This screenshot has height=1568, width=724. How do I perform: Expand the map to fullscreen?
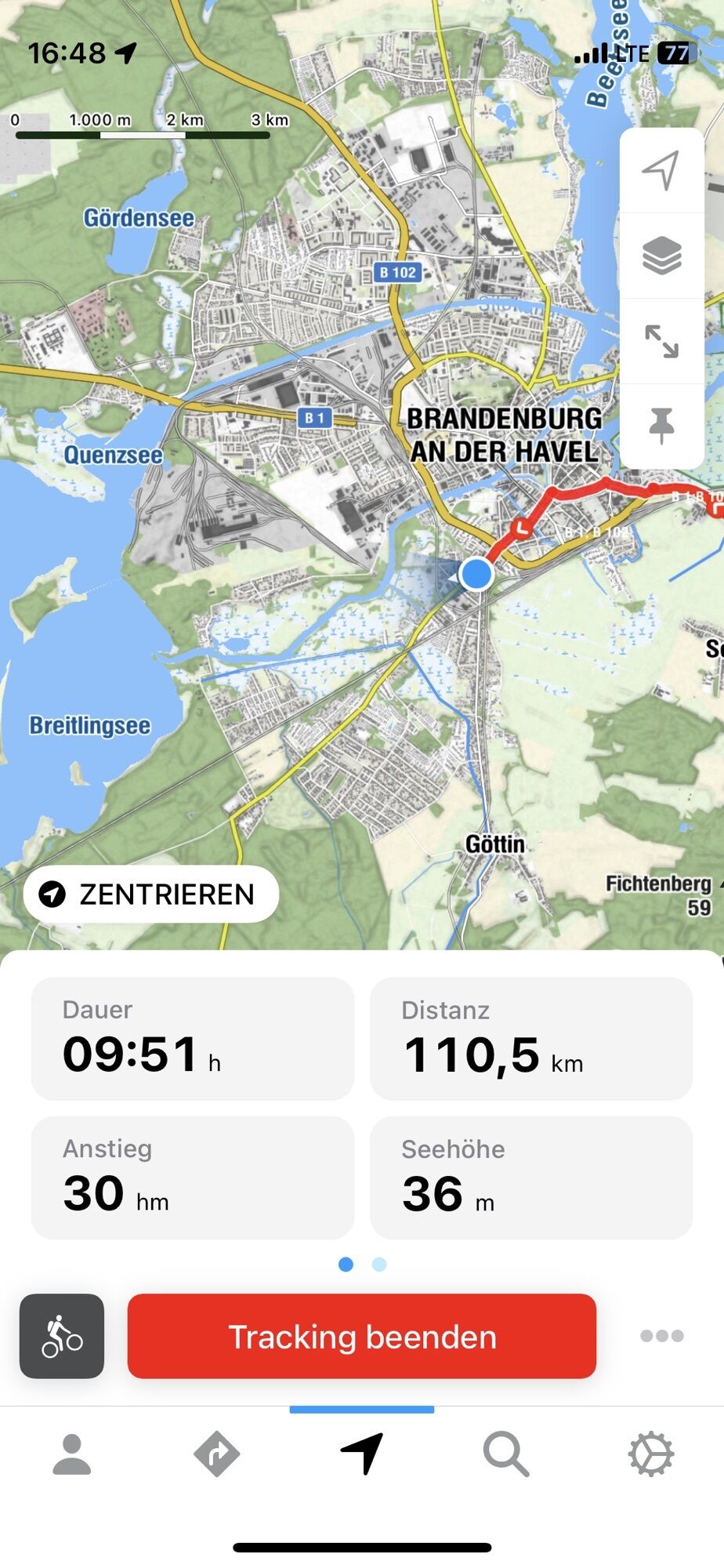[661, 342]
